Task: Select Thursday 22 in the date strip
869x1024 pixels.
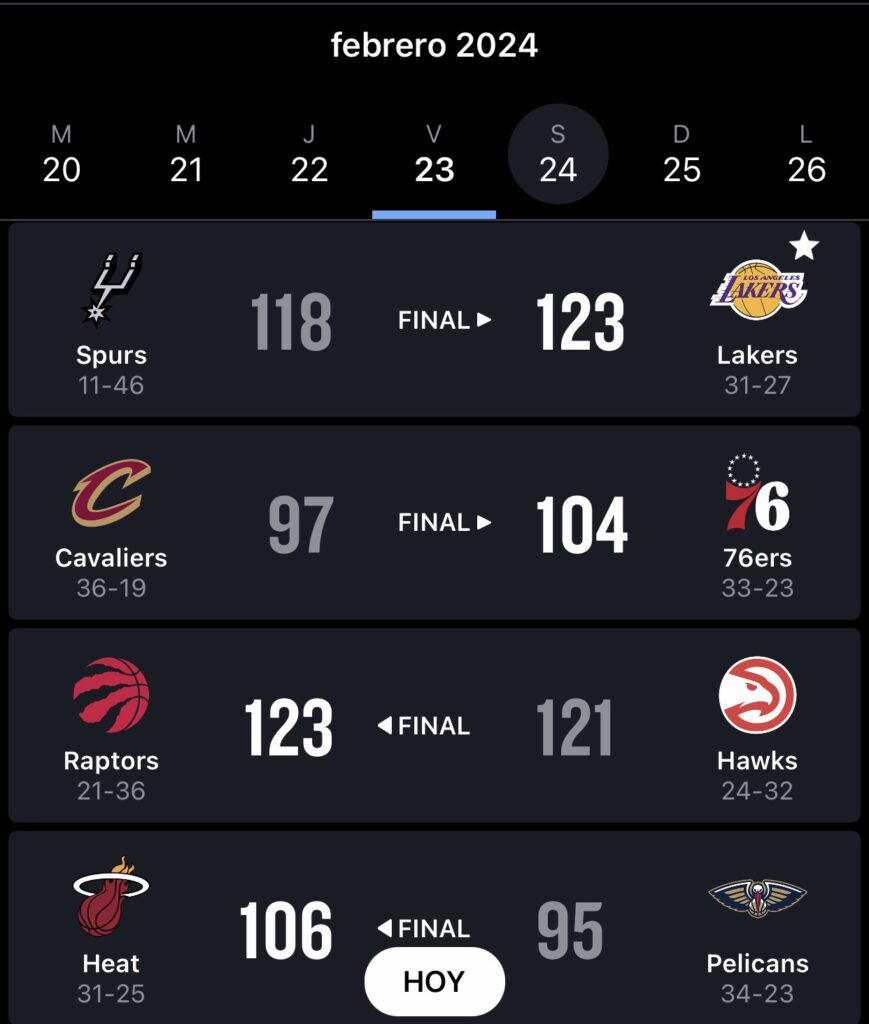Action: (x=309, y=155)
